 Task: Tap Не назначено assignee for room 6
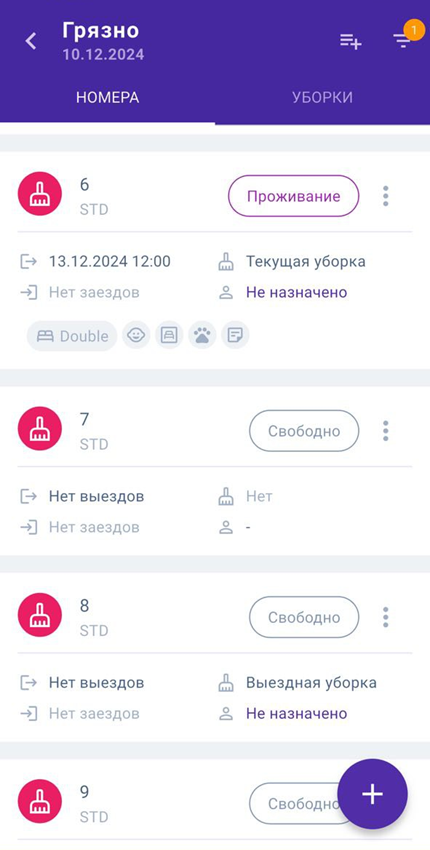click(297, 293)
